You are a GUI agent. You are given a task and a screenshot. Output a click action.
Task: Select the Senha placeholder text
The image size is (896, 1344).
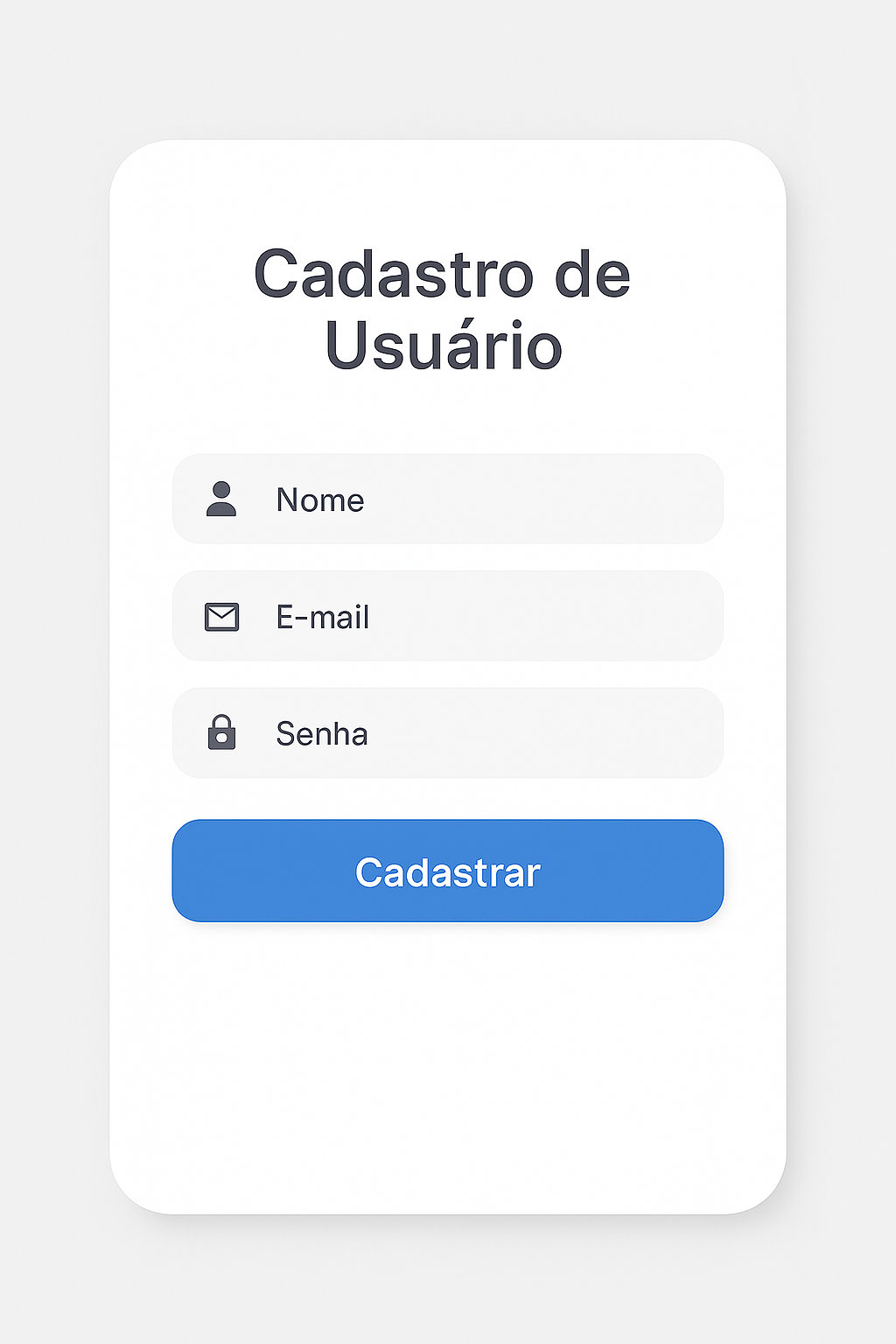coord(322,734)
